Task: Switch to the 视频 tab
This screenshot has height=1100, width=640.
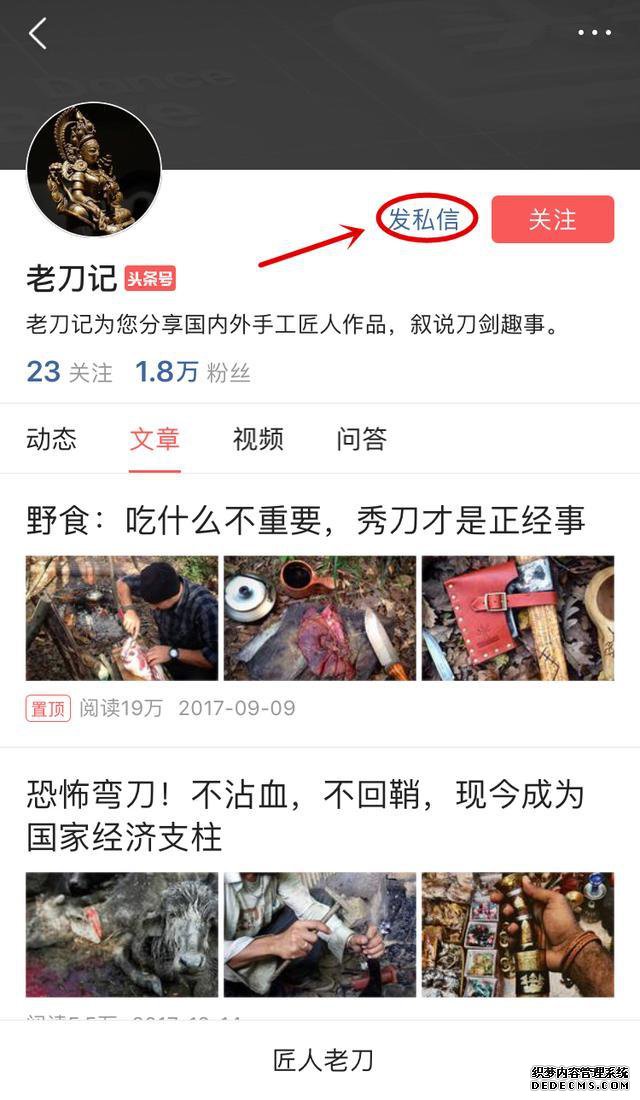Action: [x=258, y=439]
